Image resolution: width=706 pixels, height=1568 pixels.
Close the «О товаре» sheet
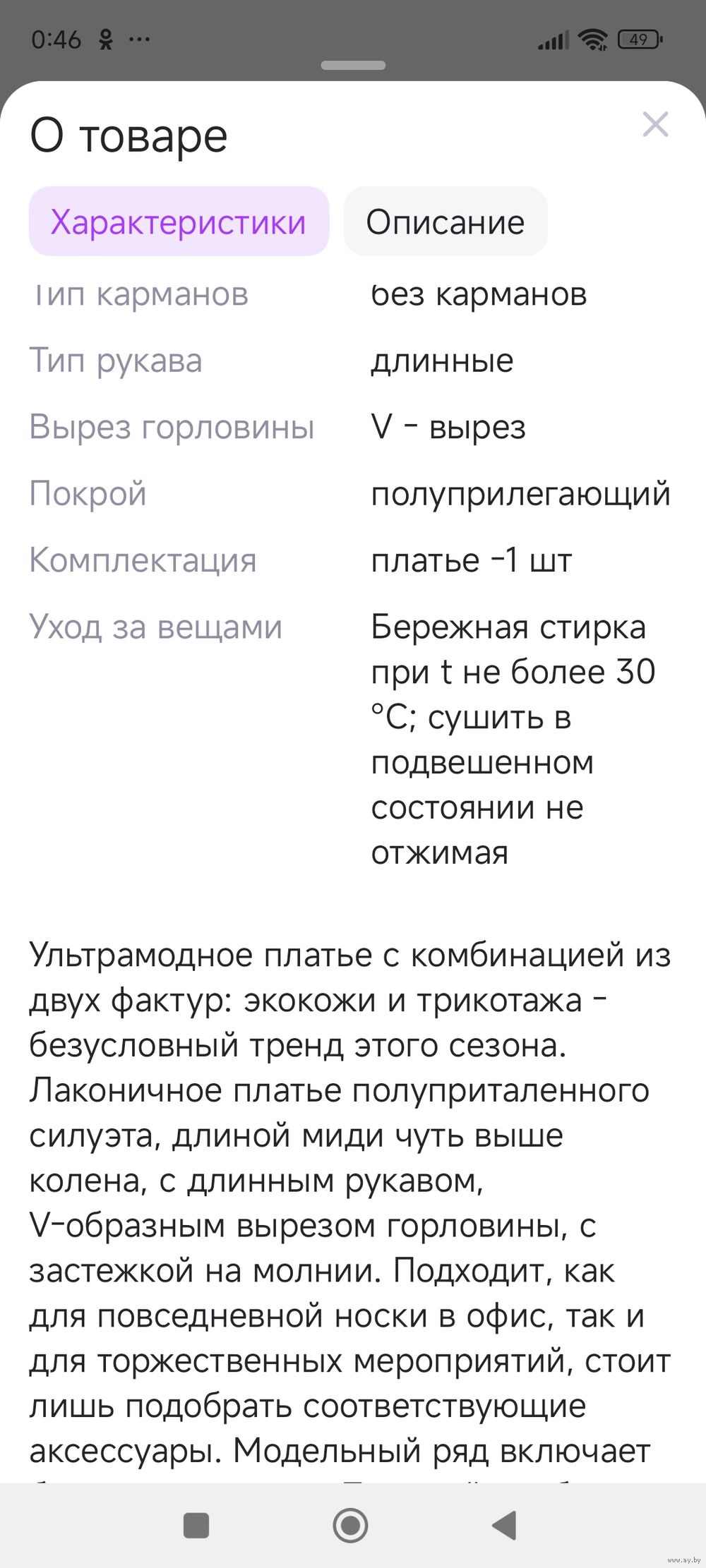655,125
